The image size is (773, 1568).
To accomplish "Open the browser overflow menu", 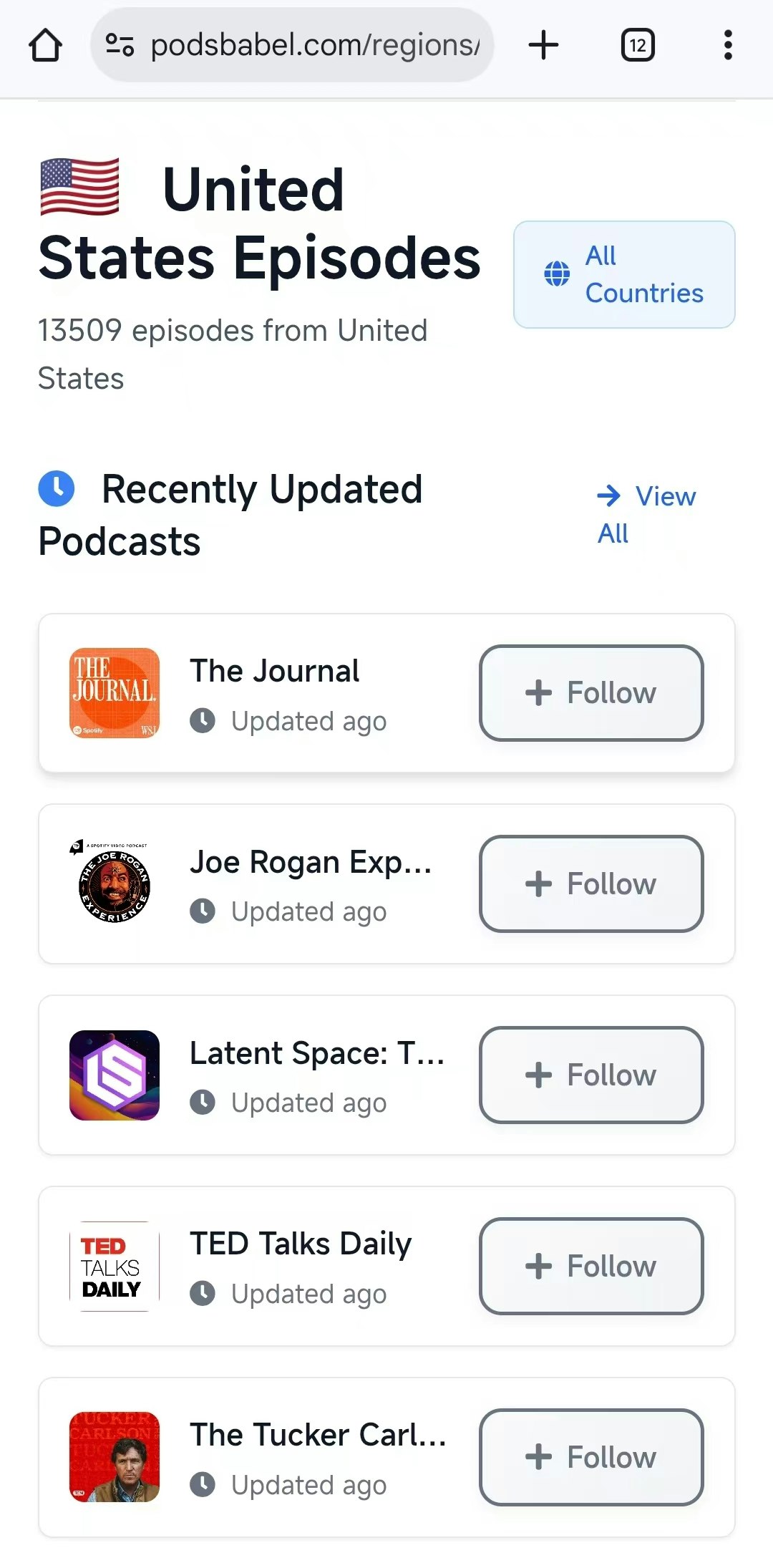I will [x=728, y=45].
